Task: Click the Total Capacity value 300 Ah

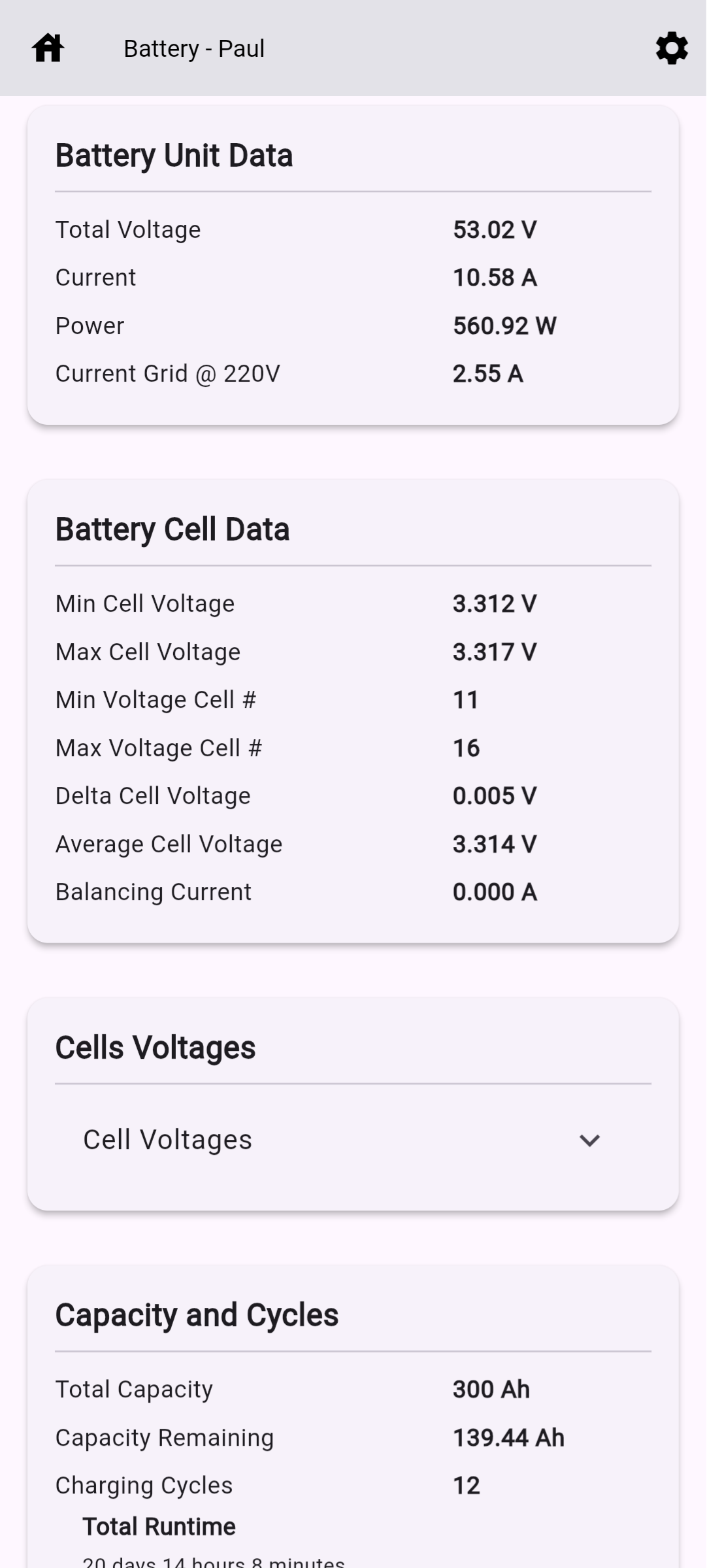Action: (491, 1388)
